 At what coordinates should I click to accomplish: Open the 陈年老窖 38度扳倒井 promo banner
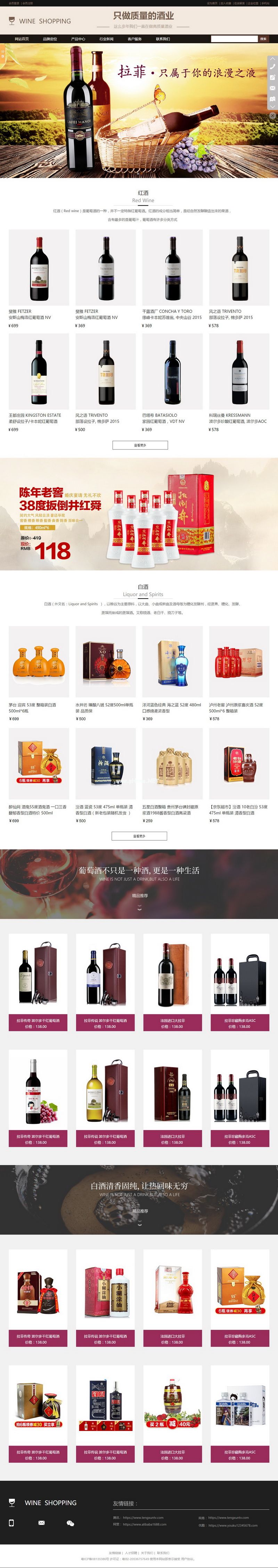click(x=139, y=514)
